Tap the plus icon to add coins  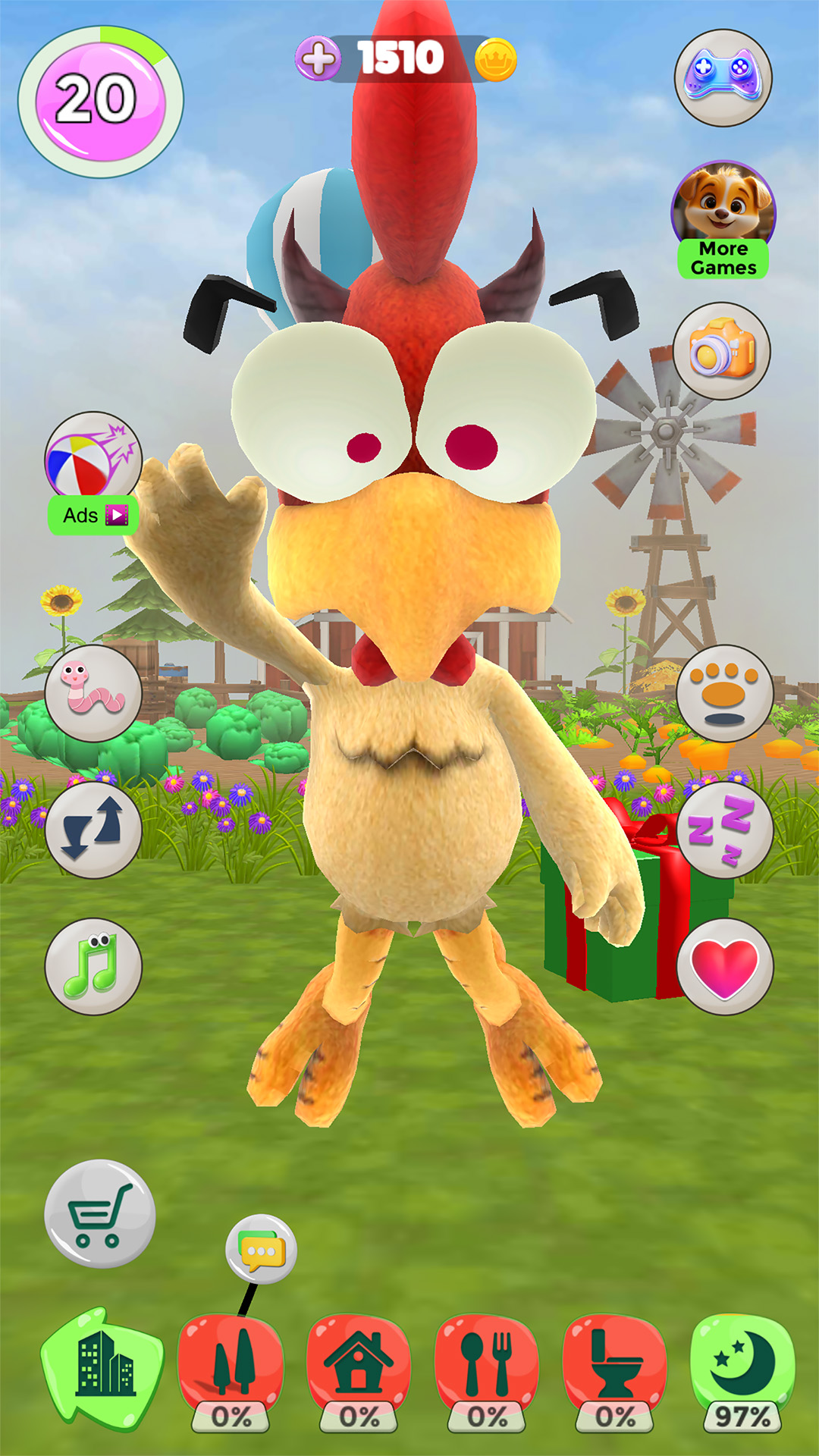coord(318,58)
